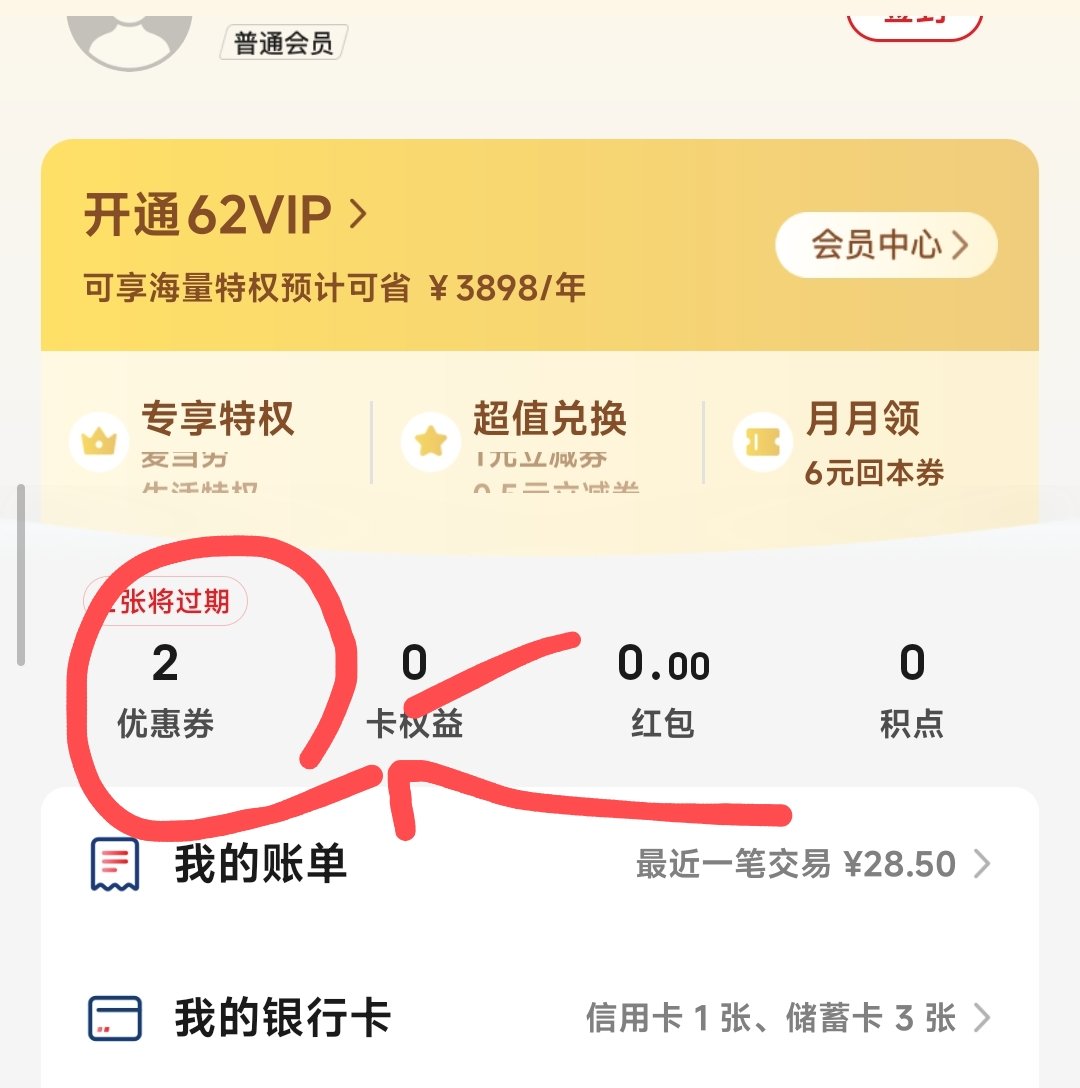View 超值兑换 offers
Image resolution: width=1080 pixels, height=1088 pixels.
[x=549, y=421]
